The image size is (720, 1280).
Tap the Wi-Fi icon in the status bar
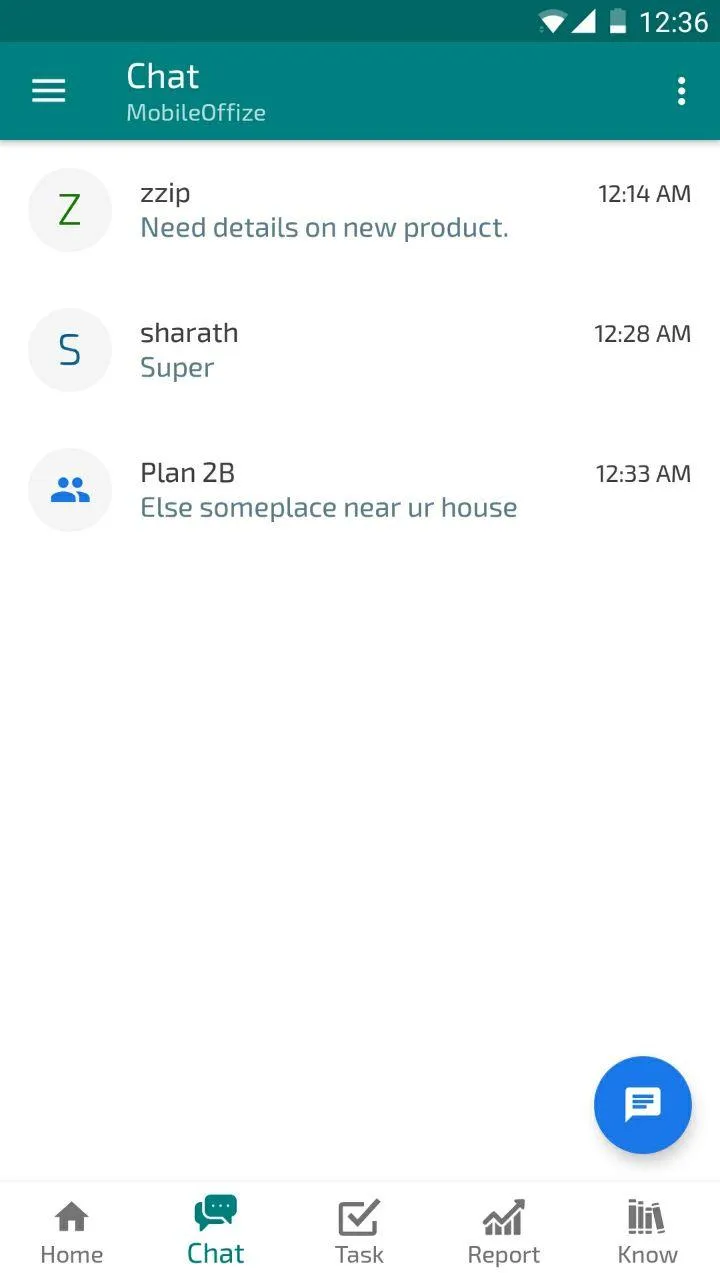pos(551,21)
